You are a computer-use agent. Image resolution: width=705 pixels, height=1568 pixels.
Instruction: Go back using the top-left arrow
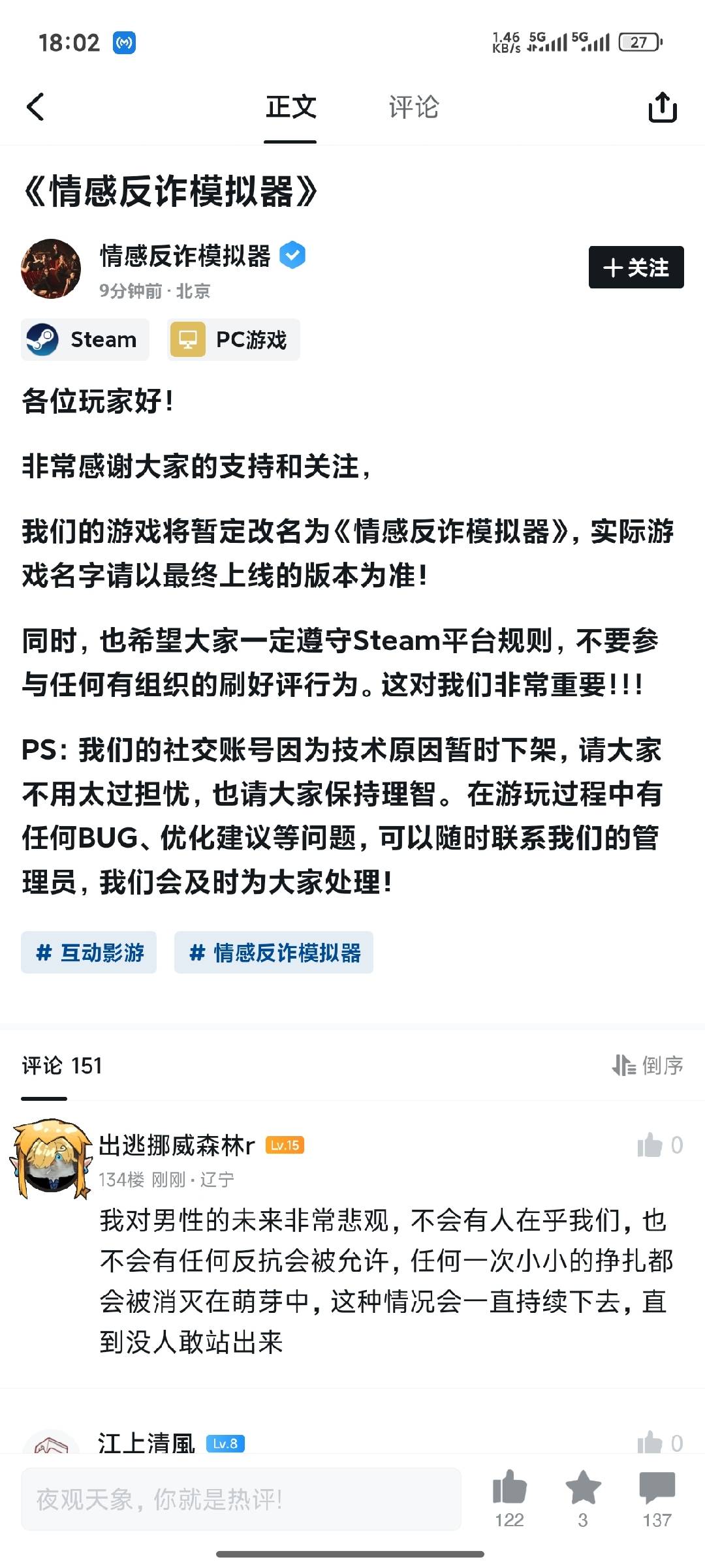click(x=36, y=107)
